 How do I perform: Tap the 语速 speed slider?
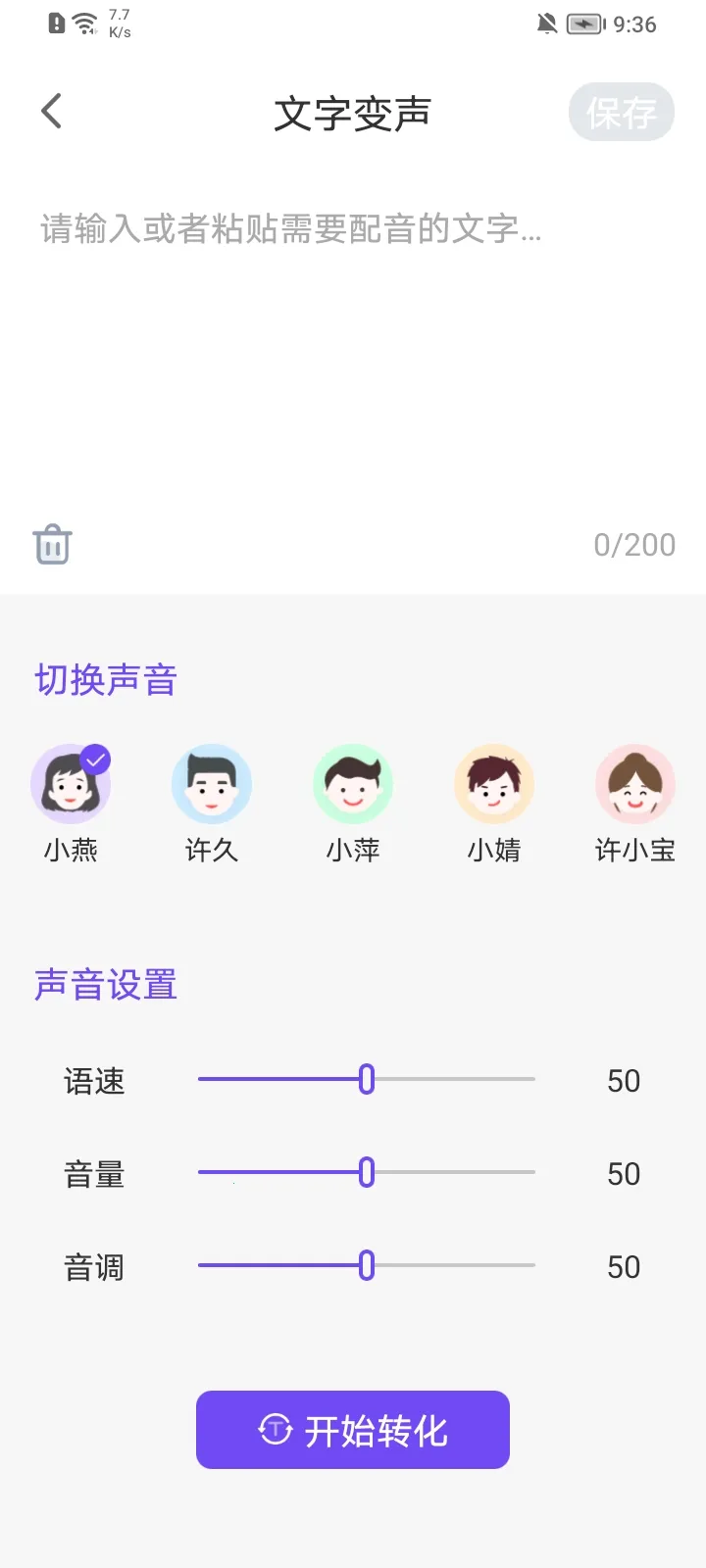pos(367,1079)
